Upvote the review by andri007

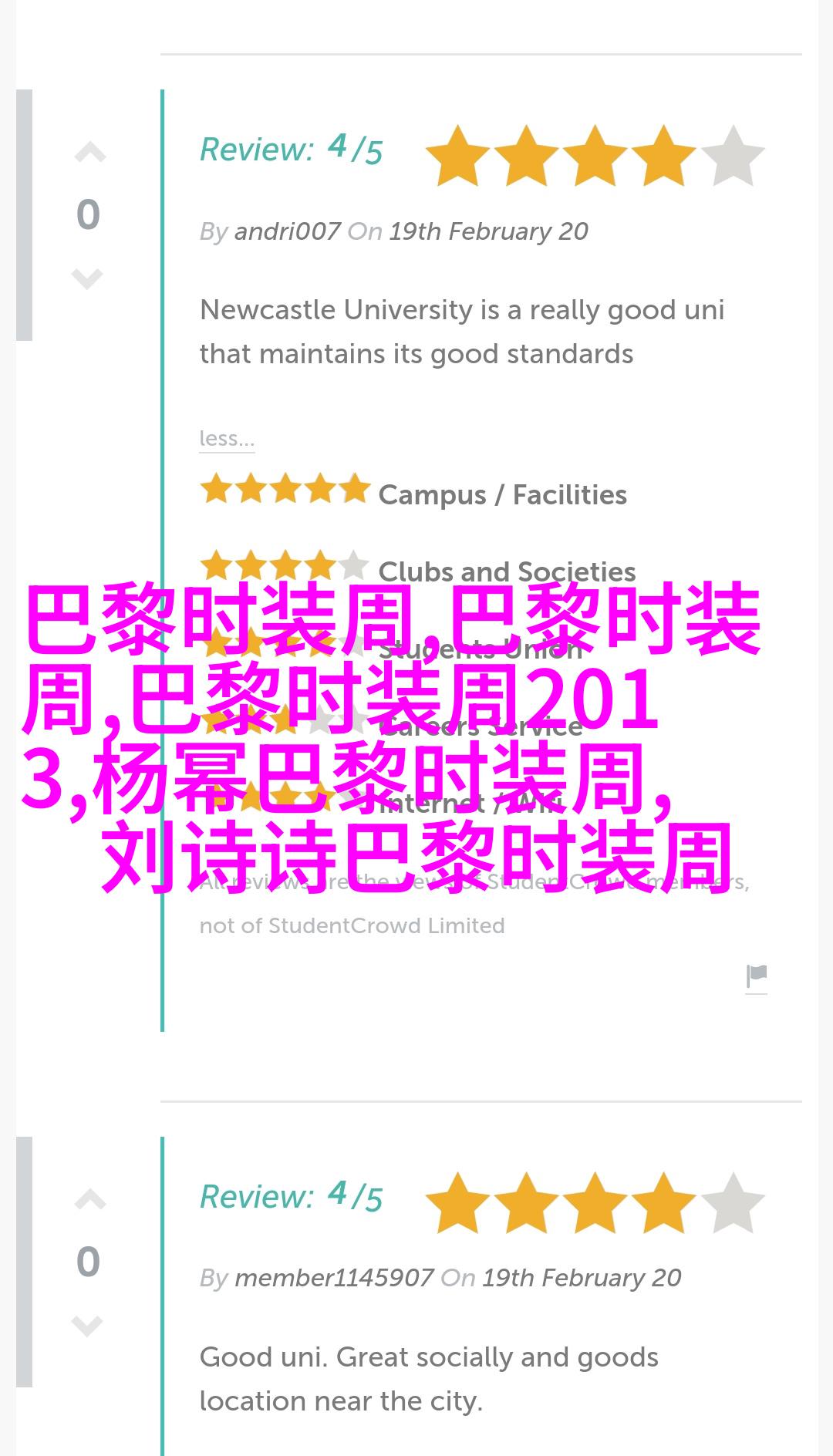coord(89,153)
